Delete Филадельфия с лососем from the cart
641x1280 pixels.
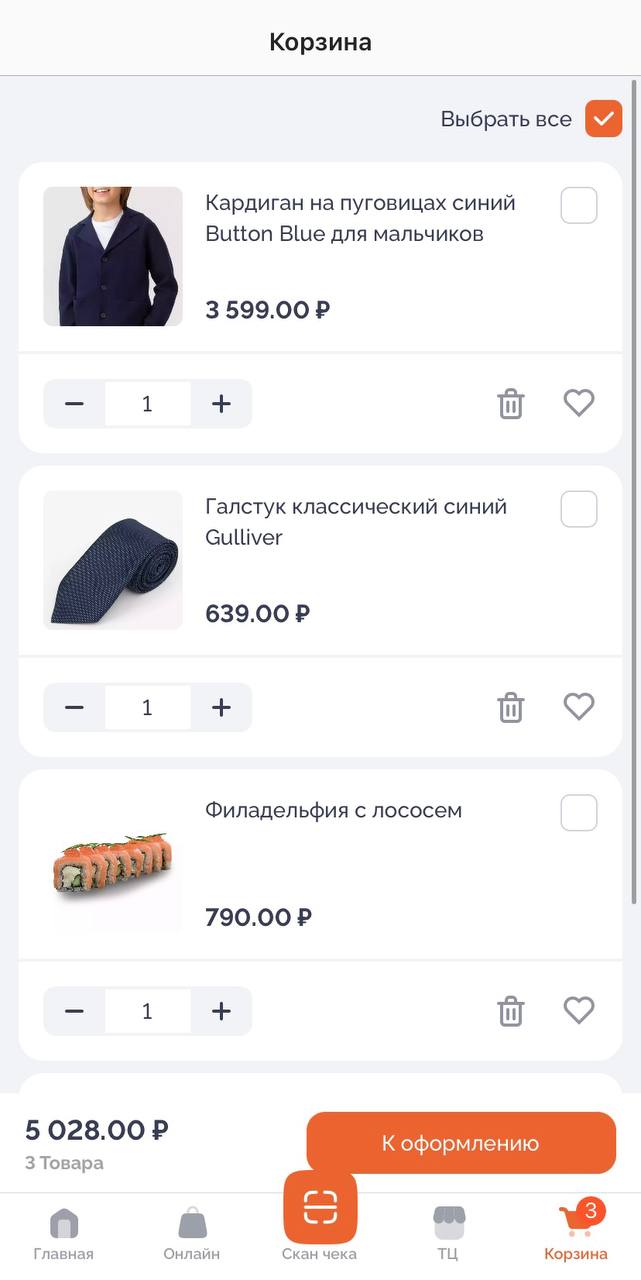[511, 1012]
